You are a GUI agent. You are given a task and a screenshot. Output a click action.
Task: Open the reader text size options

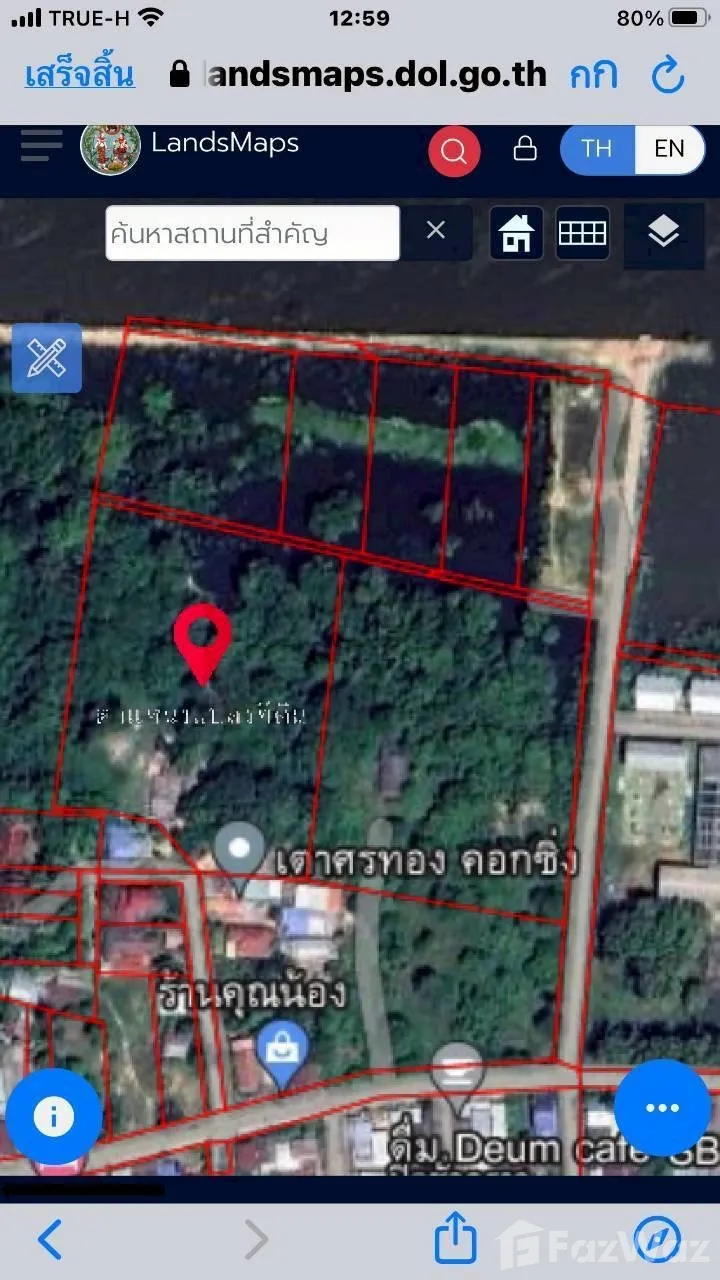[594, 74]
